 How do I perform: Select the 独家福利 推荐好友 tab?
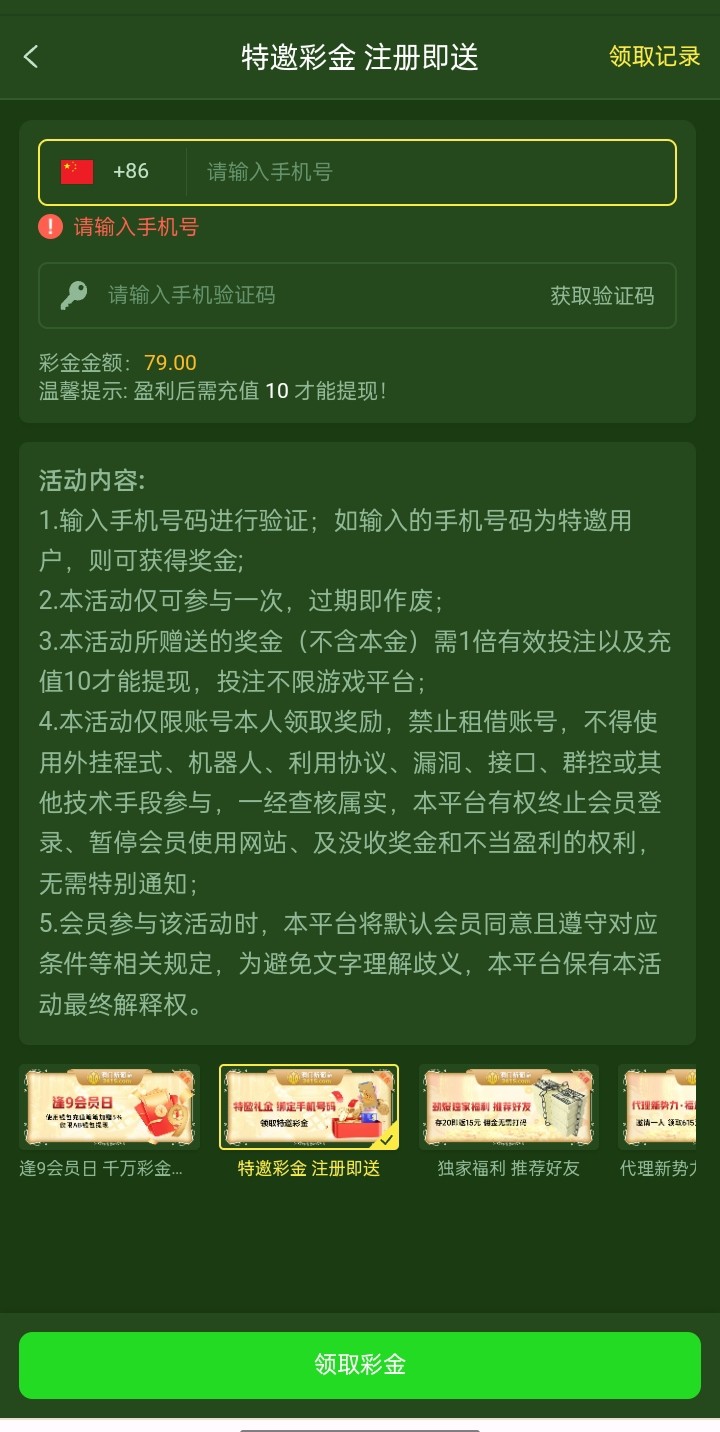tap(508, 1167)
